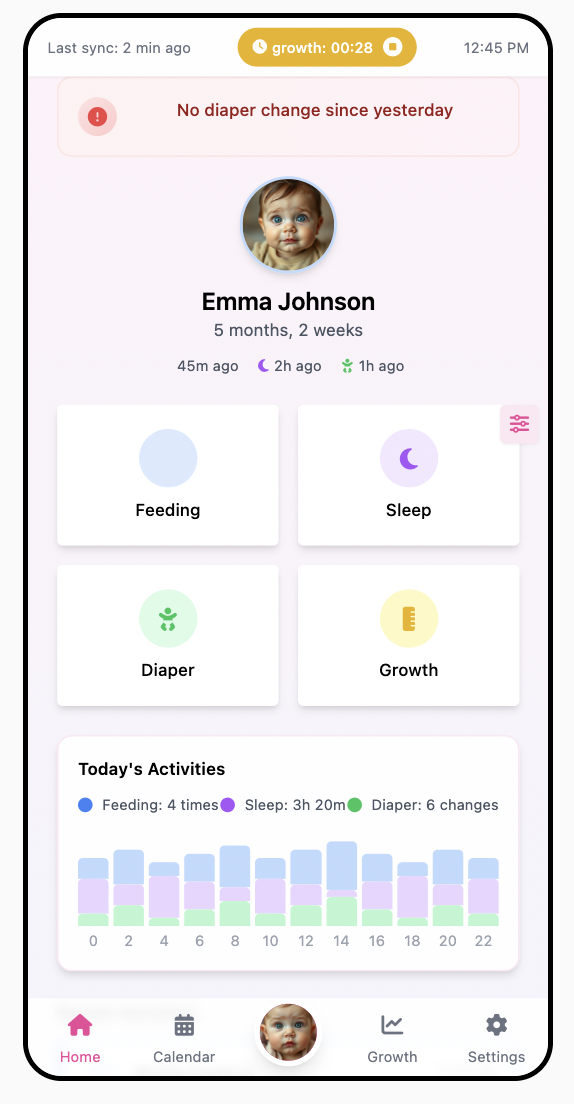574x1104 pixels.
Task: Stop the running growth timer
Action: coord(392,47)
